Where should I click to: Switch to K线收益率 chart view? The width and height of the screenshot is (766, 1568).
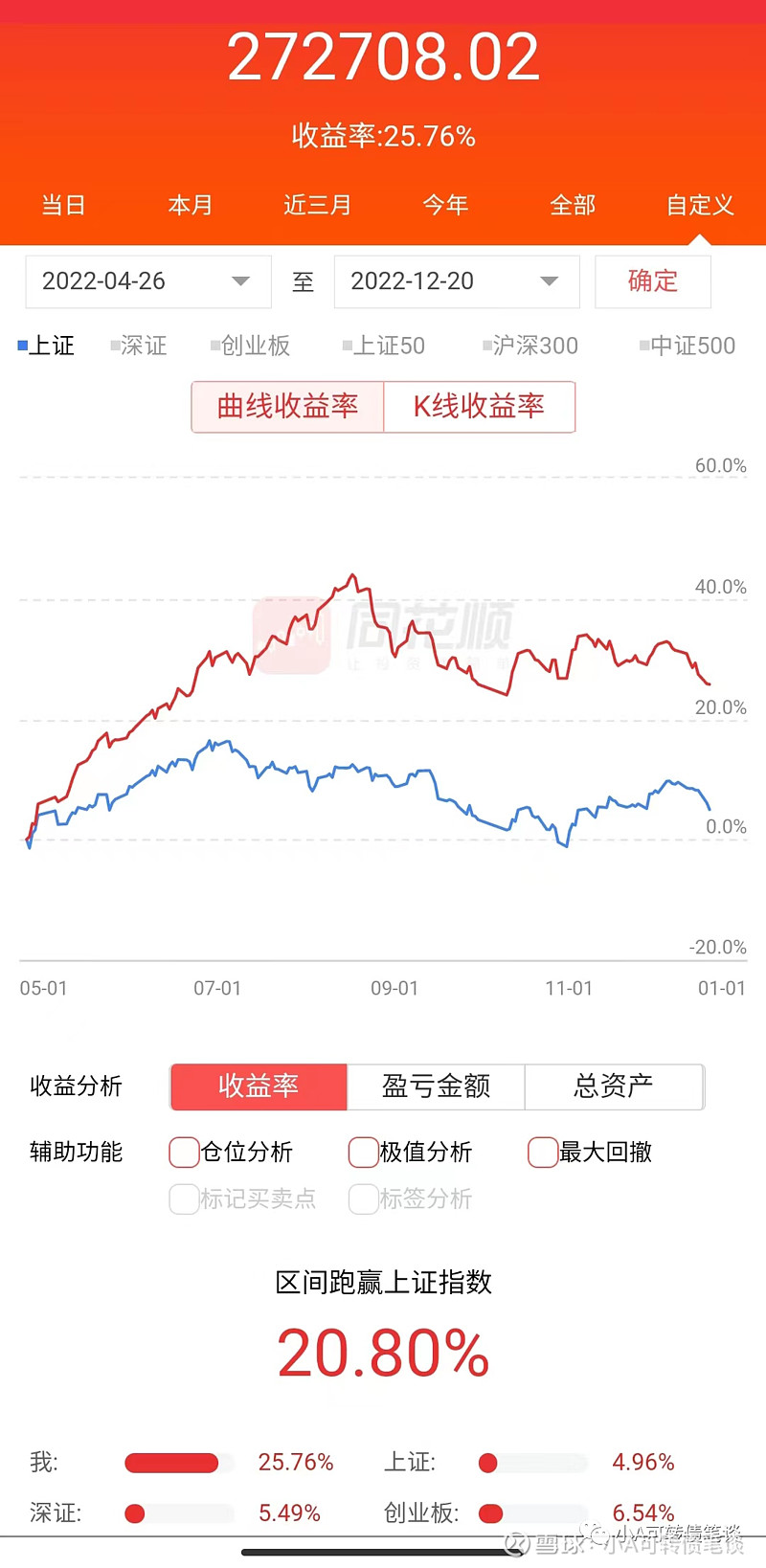[x=479, y=407]
